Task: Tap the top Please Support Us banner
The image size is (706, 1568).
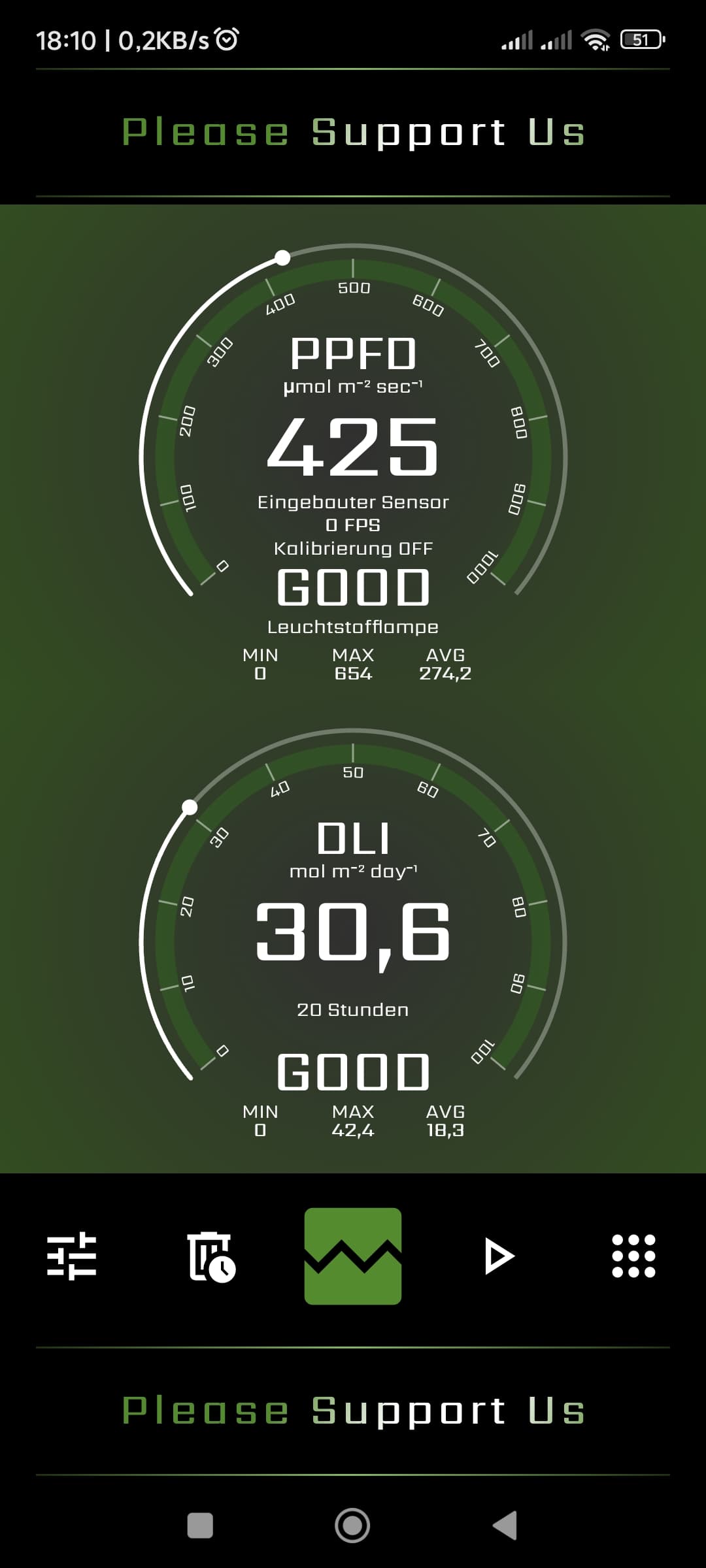Action: [x=353, y=133]
